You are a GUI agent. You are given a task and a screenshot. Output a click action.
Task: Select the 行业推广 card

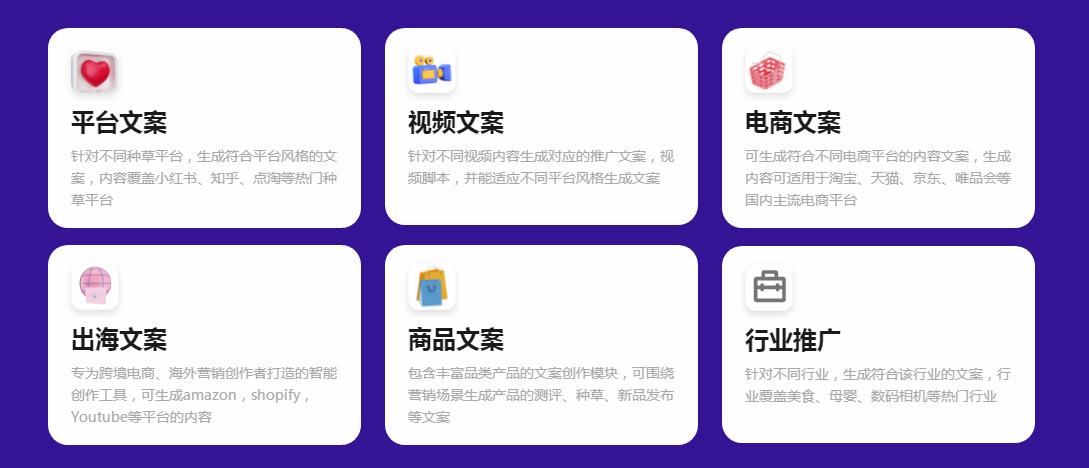click(x=878, y=343)
